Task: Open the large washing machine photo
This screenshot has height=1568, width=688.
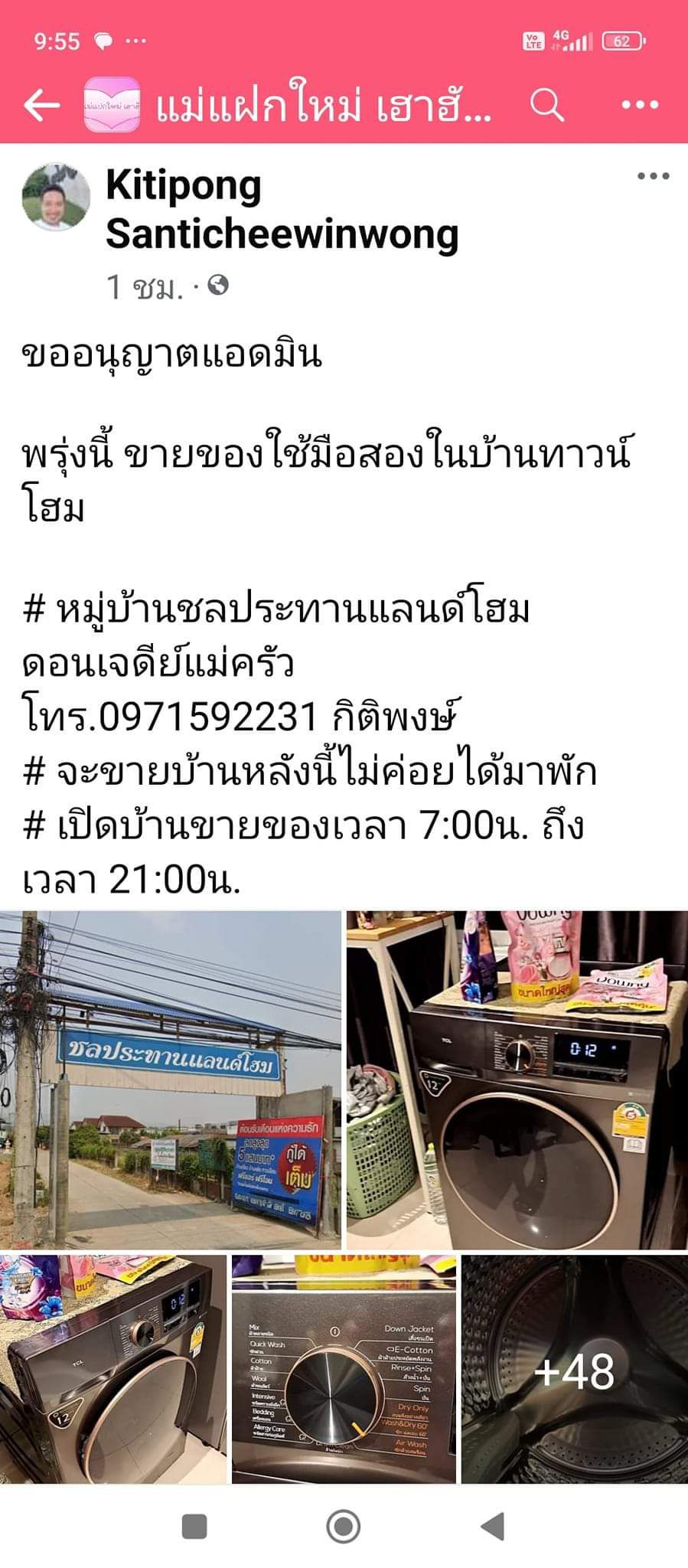Action: (517, 1080)
